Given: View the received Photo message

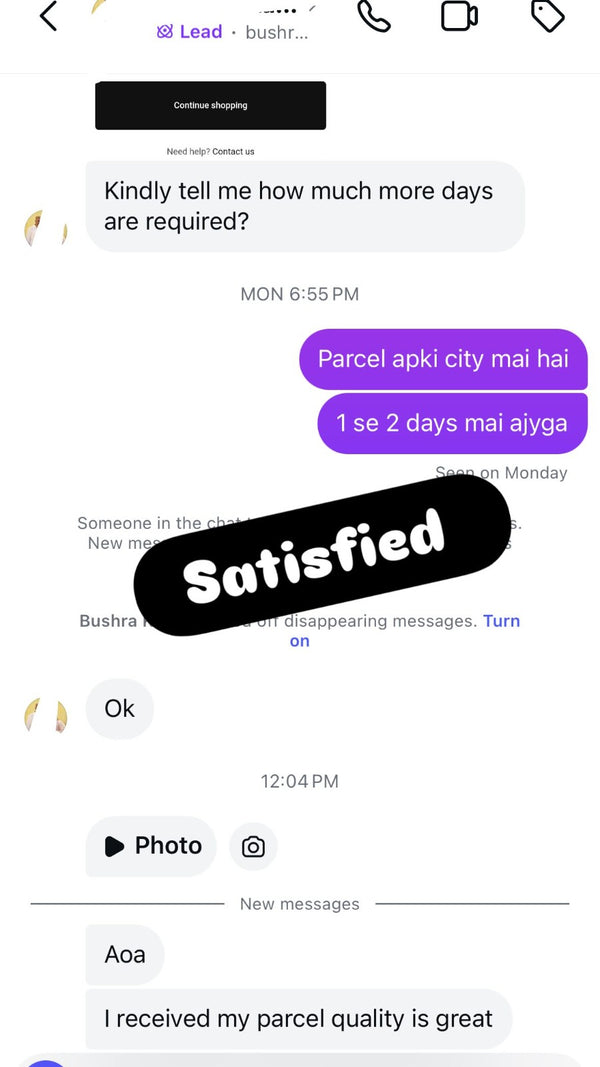Looking at the screenshot, I should point(151,846).
